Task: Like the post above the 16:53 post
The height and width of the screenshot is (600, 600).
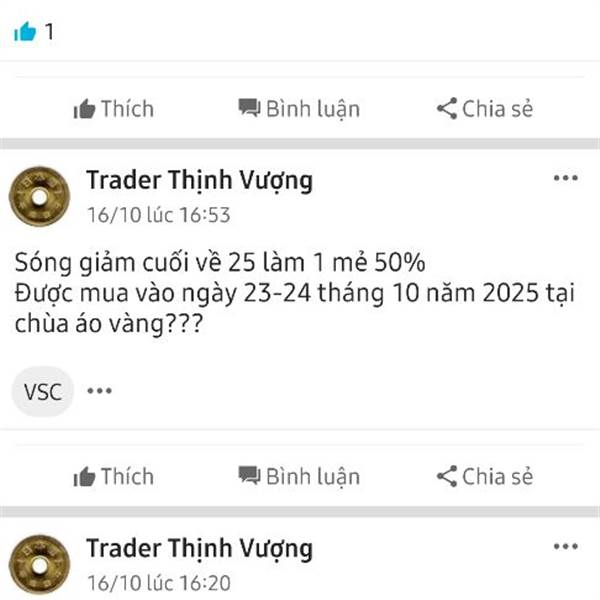Action: (113, 109)
